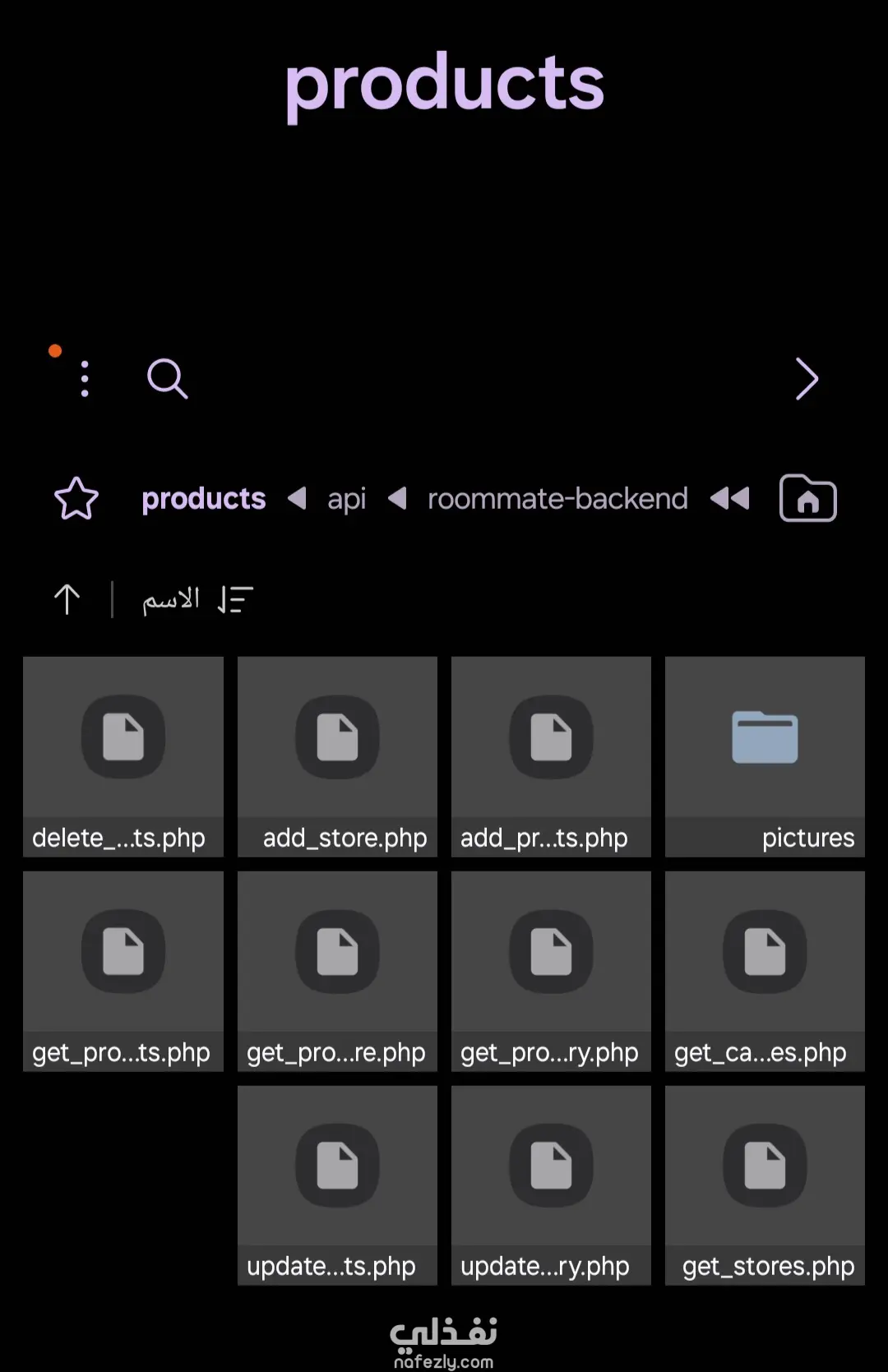Open the get_ca...es.php file
888x1372 pixels.
pos(765,971)
